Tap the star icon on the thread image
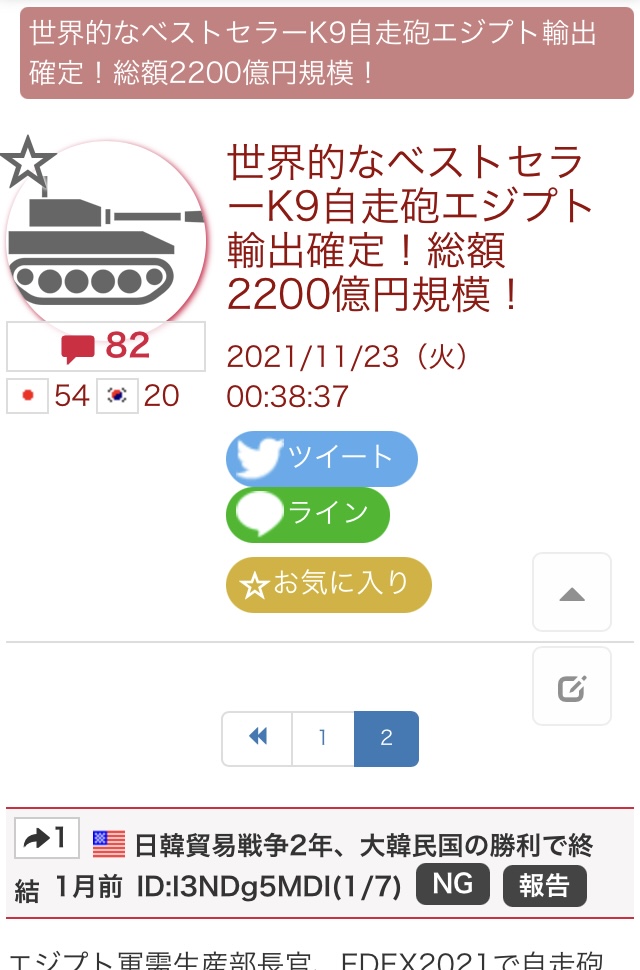 tap(28, 162)
